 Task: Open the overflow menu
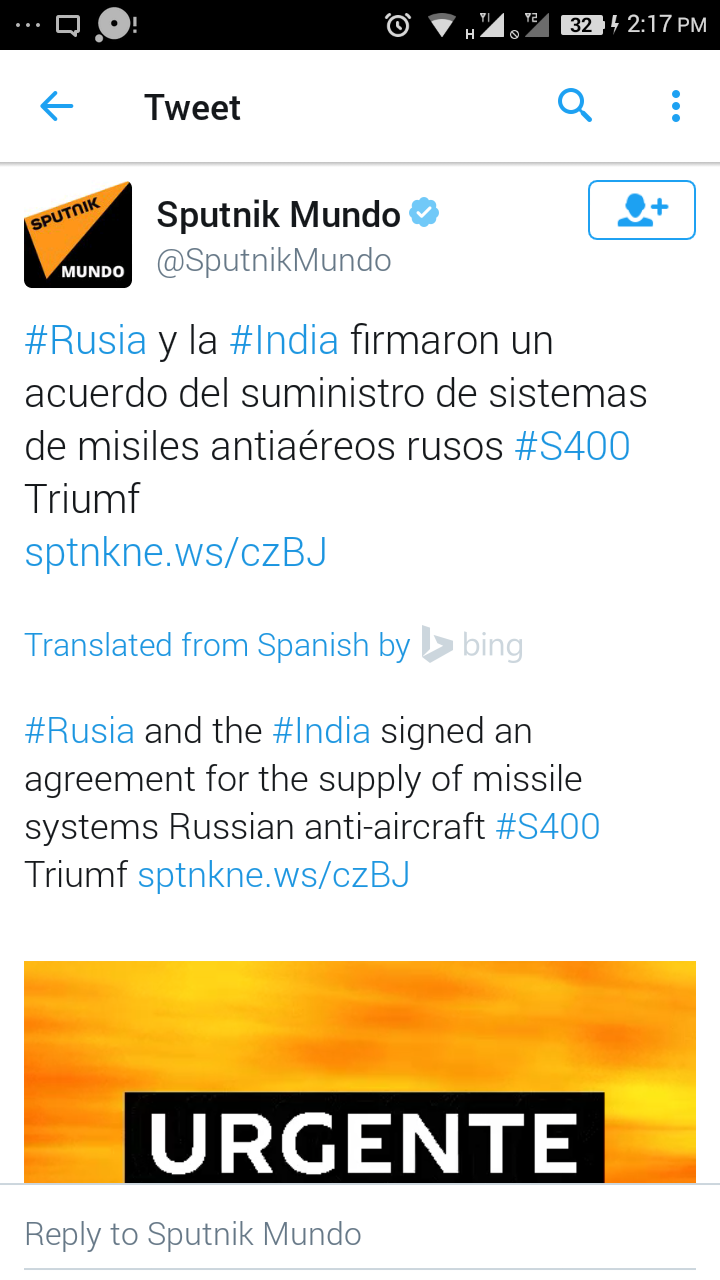pos(676,106)
